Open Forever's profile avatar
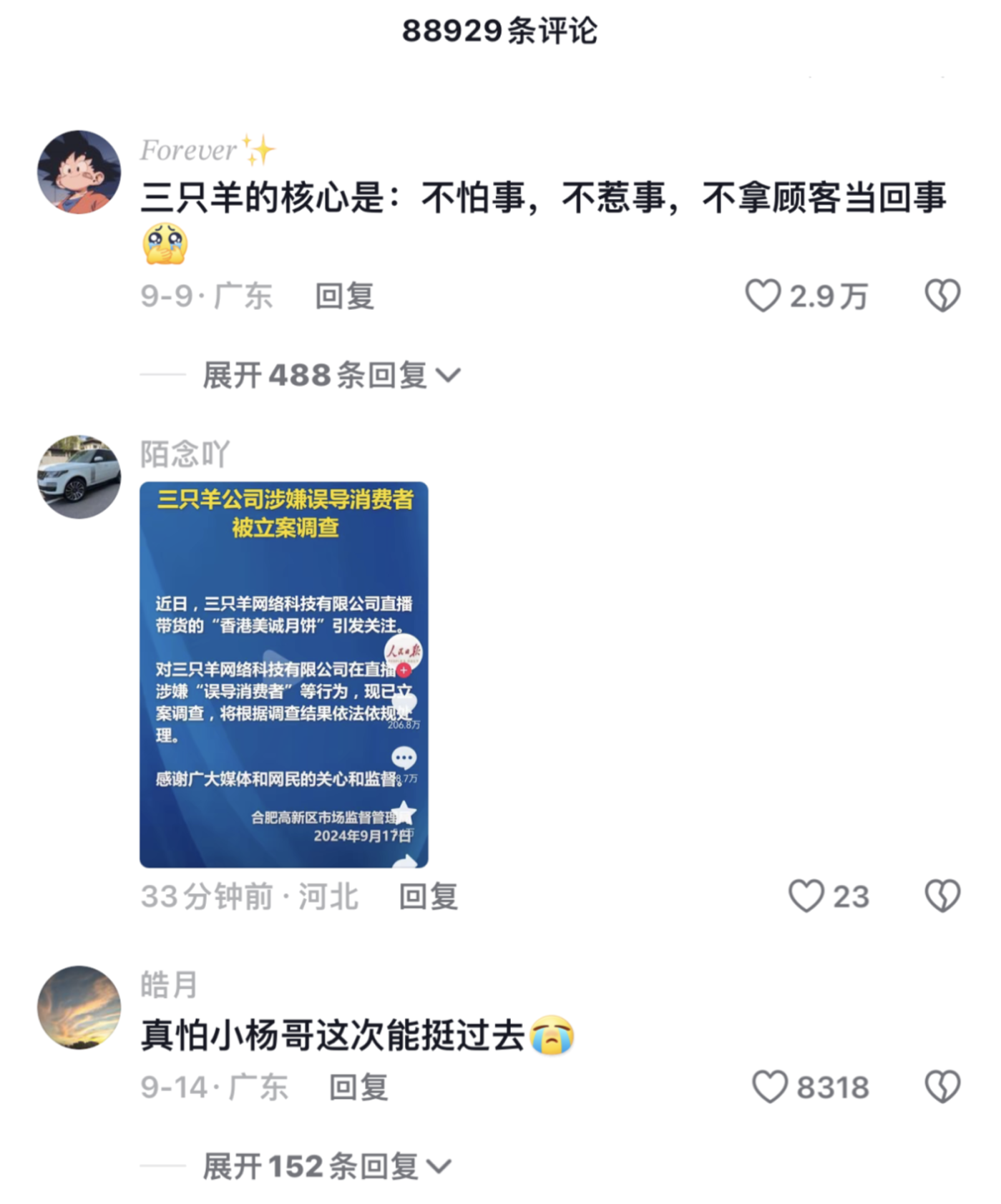This screenshot has width=1001, height=1204. (x=79, y=172)
